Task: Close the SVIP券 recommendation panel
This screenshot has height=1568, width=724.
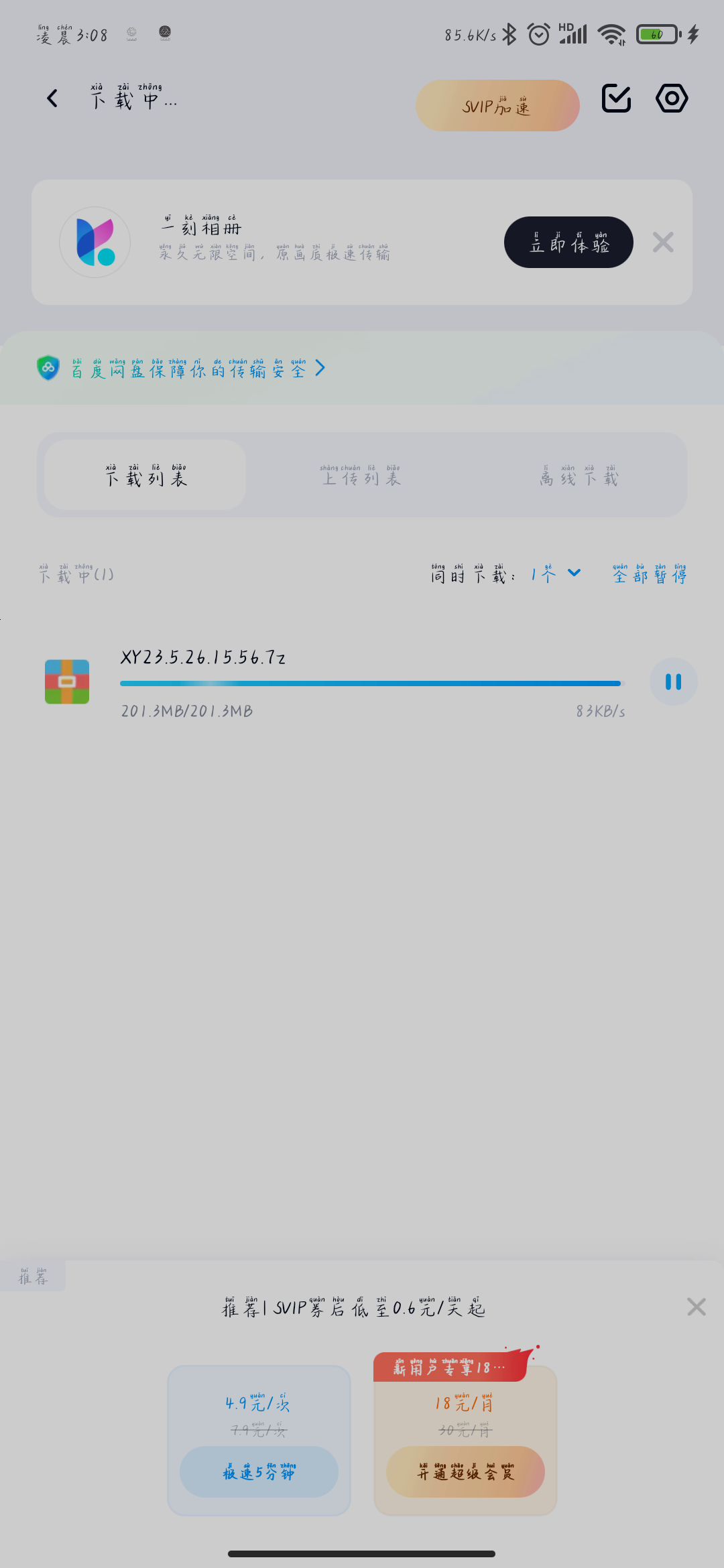Action: pos(697,1307)
